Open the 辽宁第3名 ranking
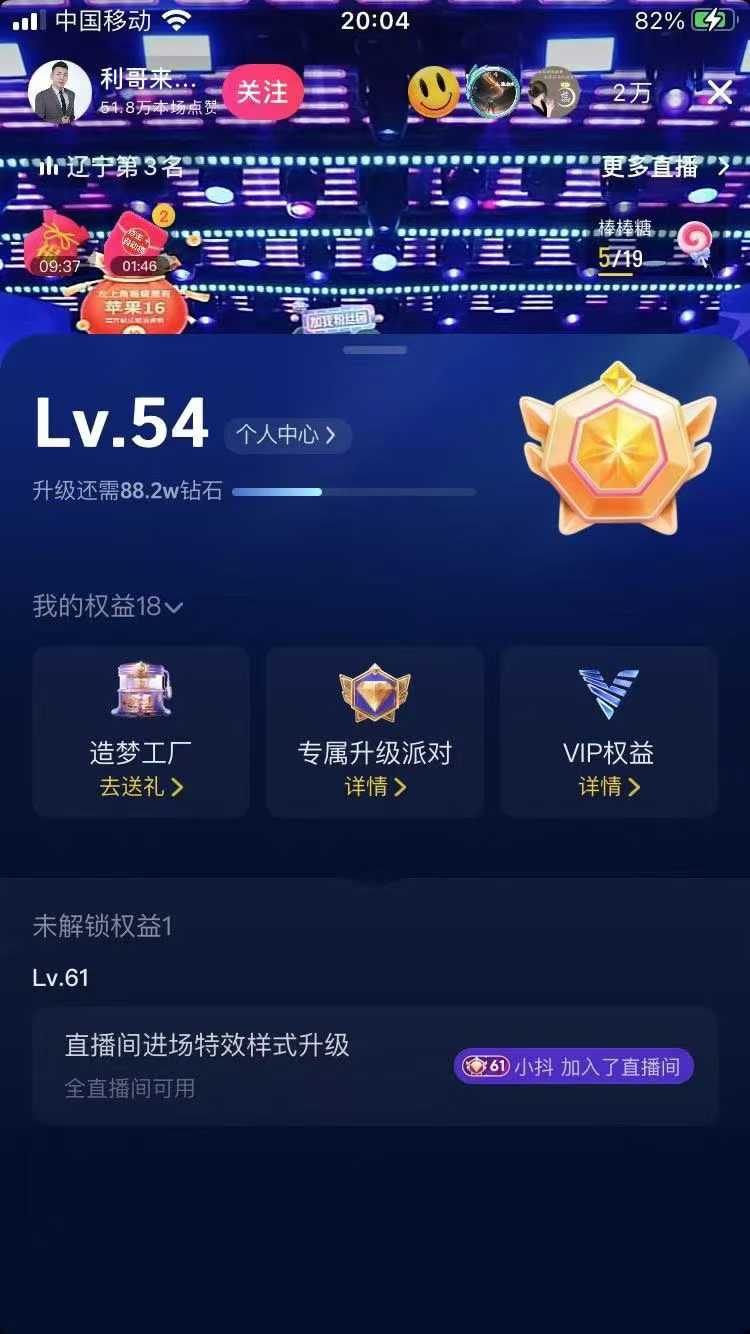The width and height of the screenshot is (750, 1334). coord(110,167)
